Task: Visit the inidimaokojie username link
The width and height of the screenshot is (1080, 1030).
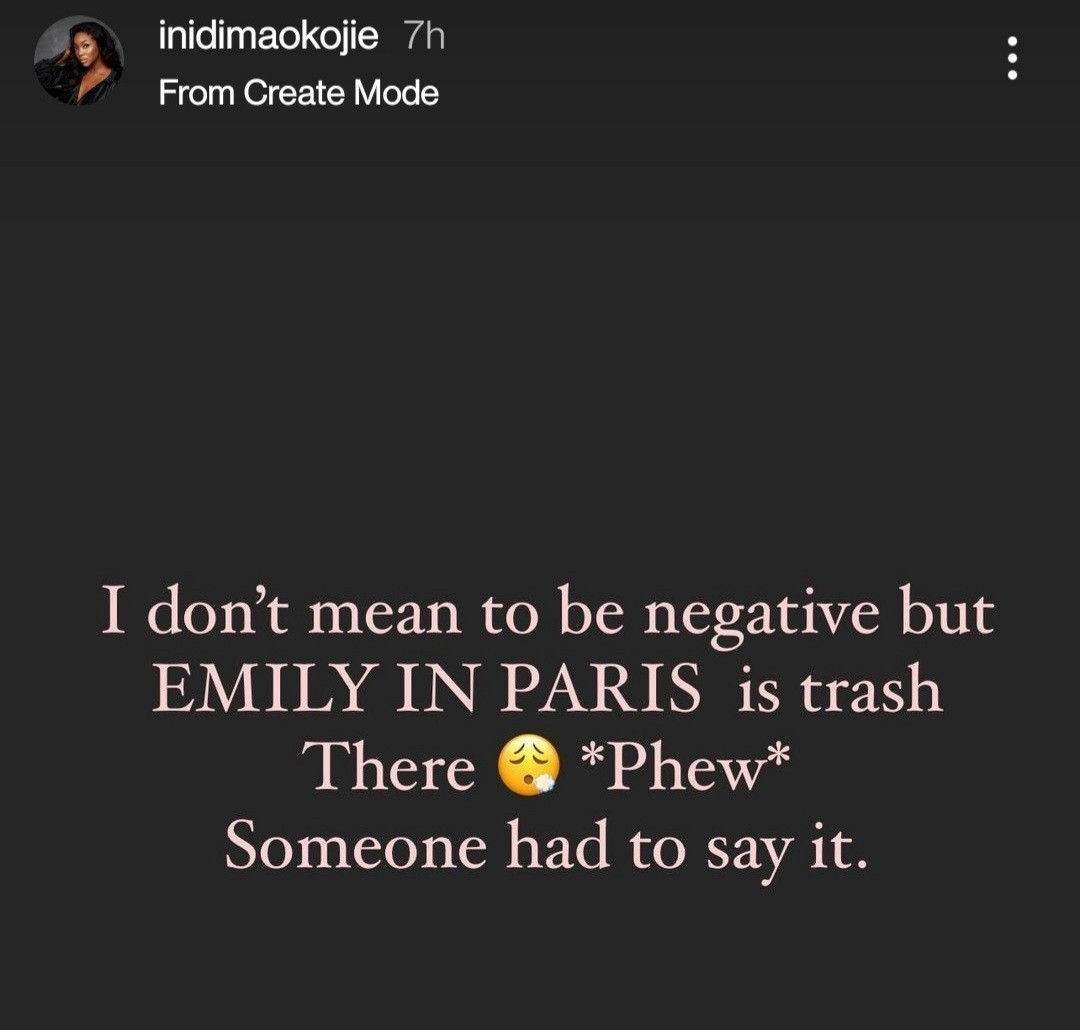Action: 268,37
